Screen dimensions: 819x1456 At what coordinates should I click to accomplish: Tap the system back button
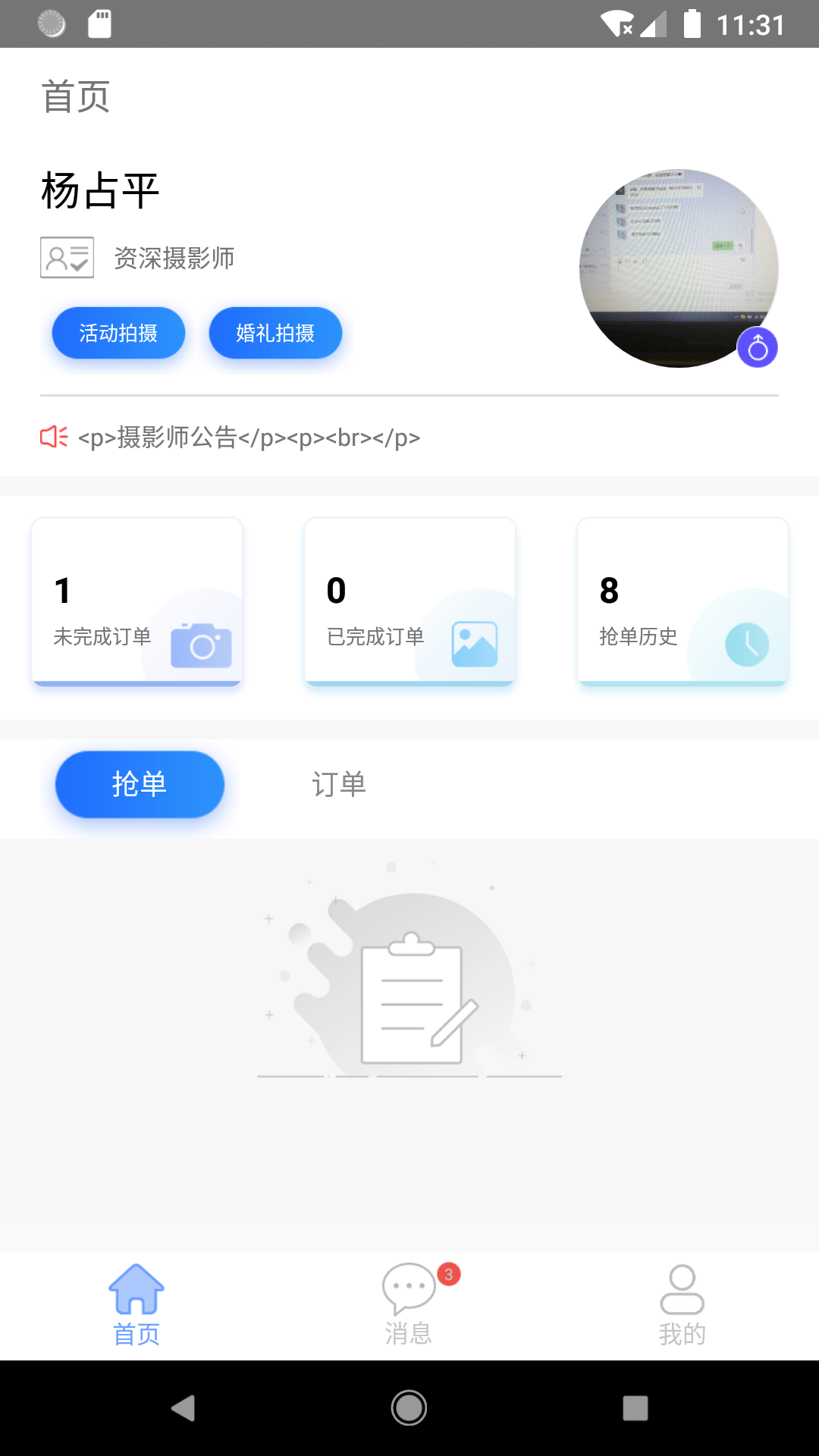coord(183,1408)
